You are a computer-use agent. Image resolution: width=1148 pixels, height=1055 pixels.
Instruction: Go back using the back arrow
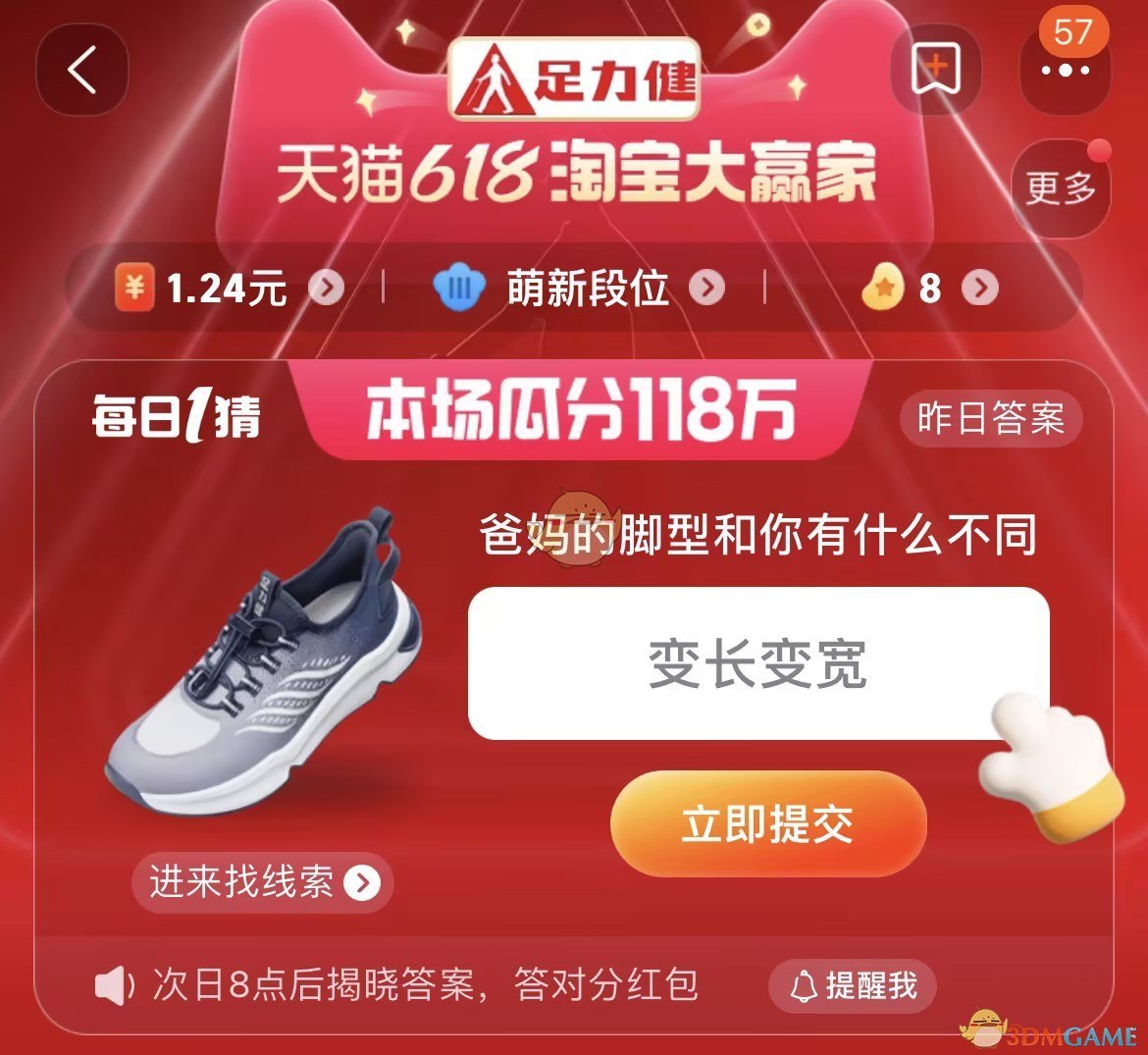tap(82, 71)
